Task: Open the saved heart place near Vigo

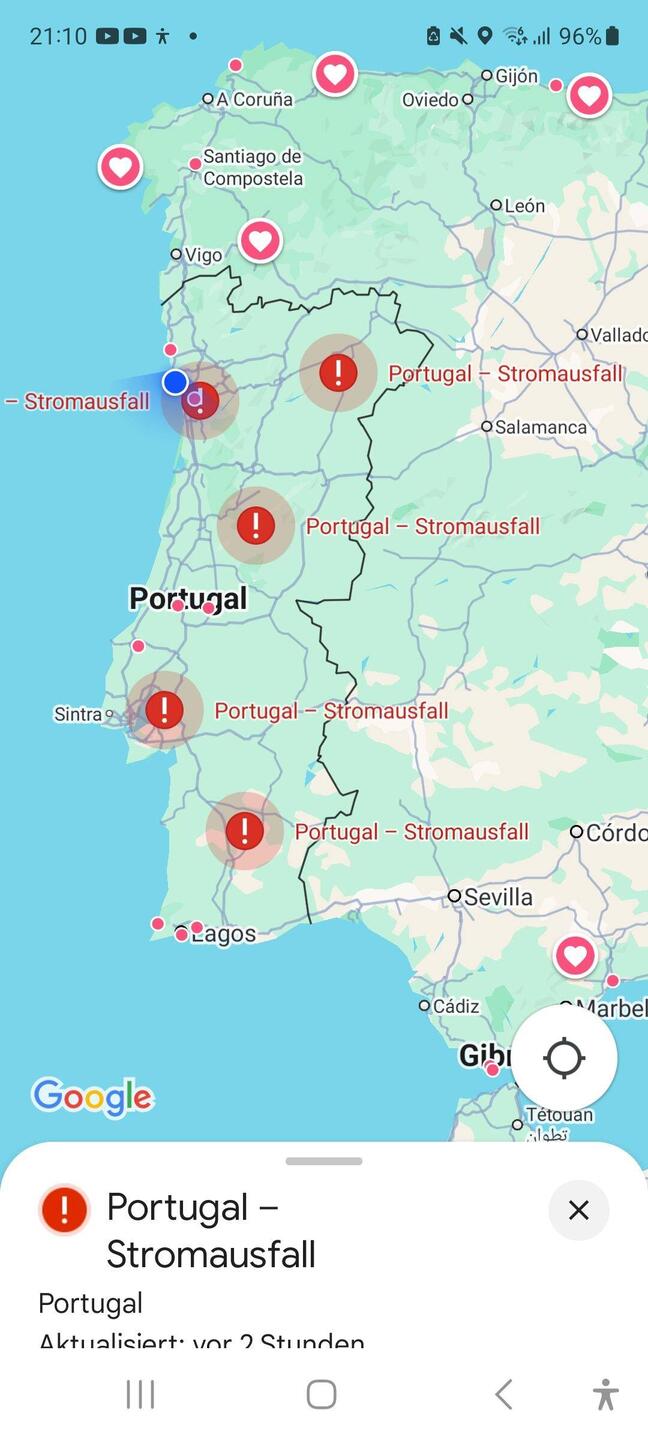Action: [x=260, y=241]
